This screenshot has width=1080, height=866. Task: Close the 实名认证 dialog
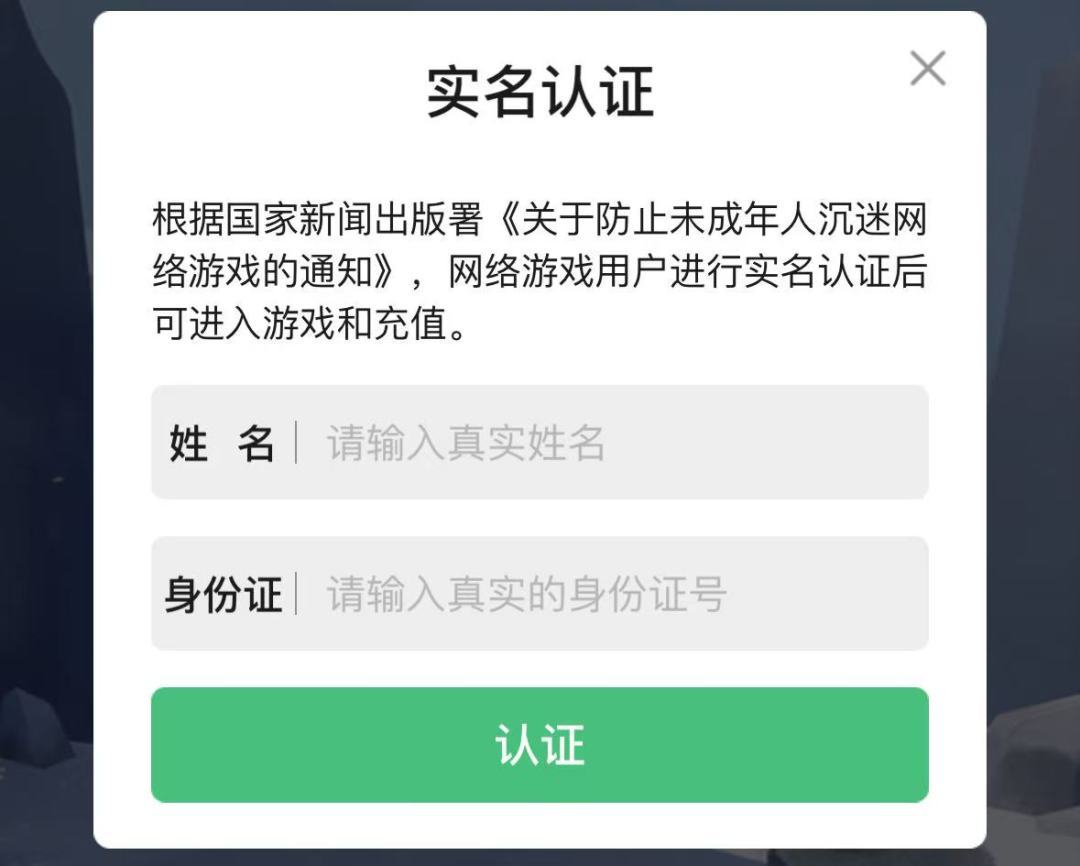(x=928, y=69)
